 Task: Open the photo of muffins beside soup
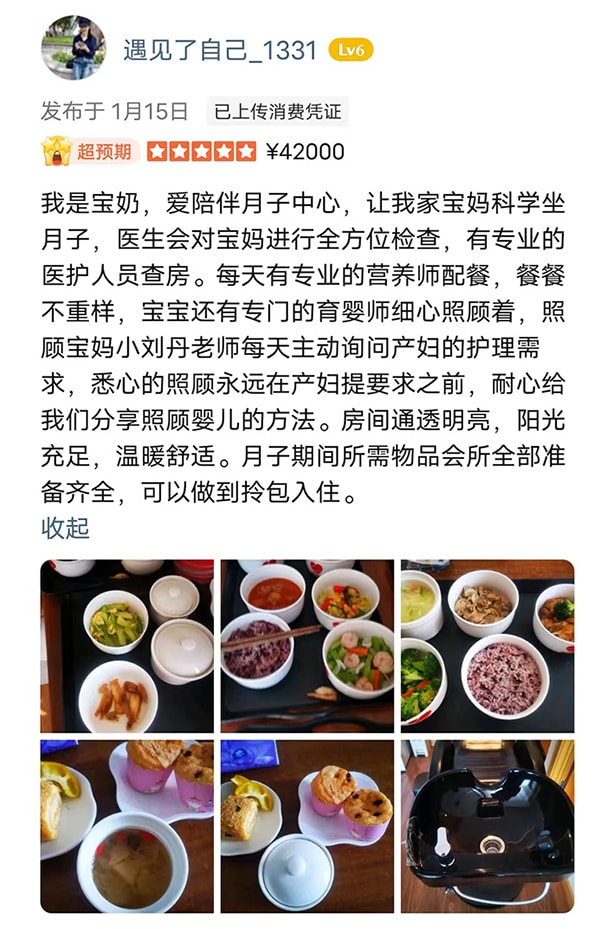click(127, 825)
